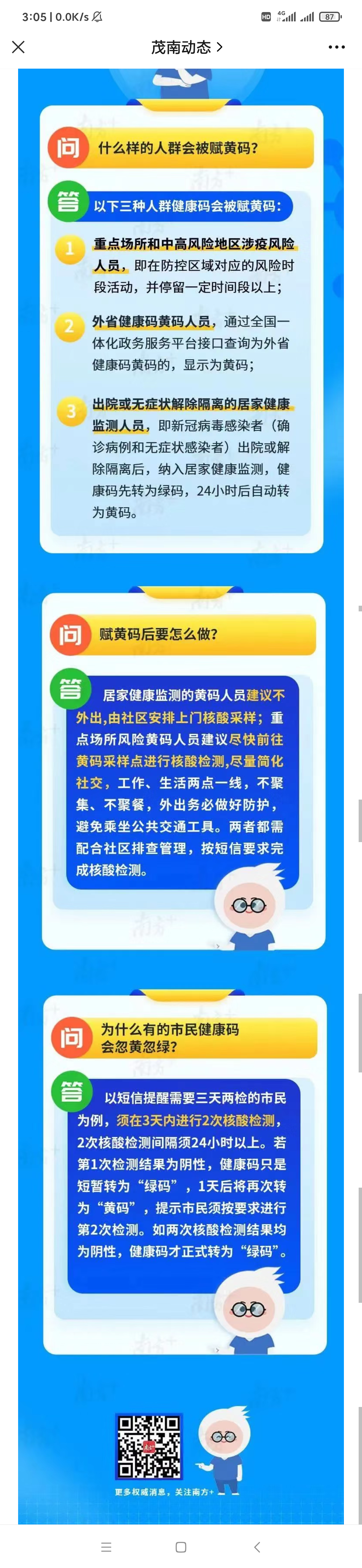Open the three-dot overflow menu

pos(337,47)
